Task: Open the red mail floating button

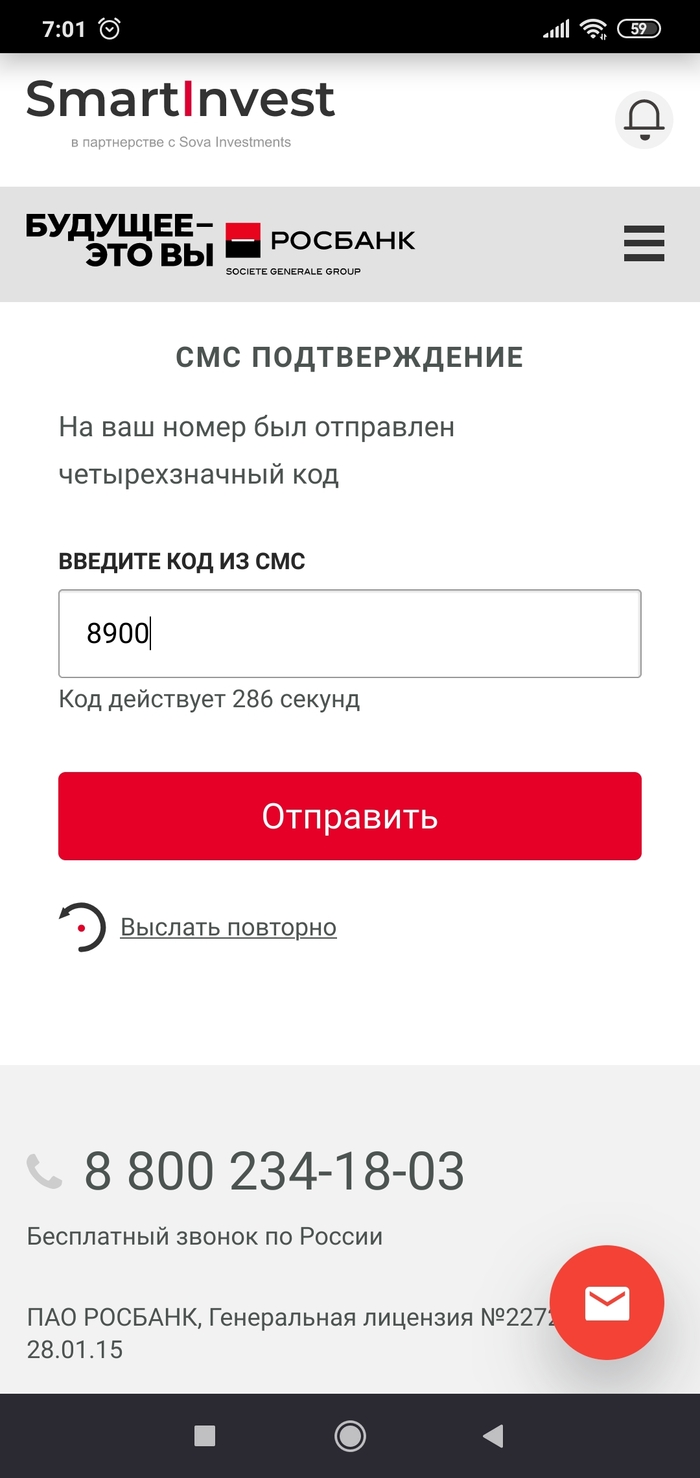Action: pos(607,1303)
